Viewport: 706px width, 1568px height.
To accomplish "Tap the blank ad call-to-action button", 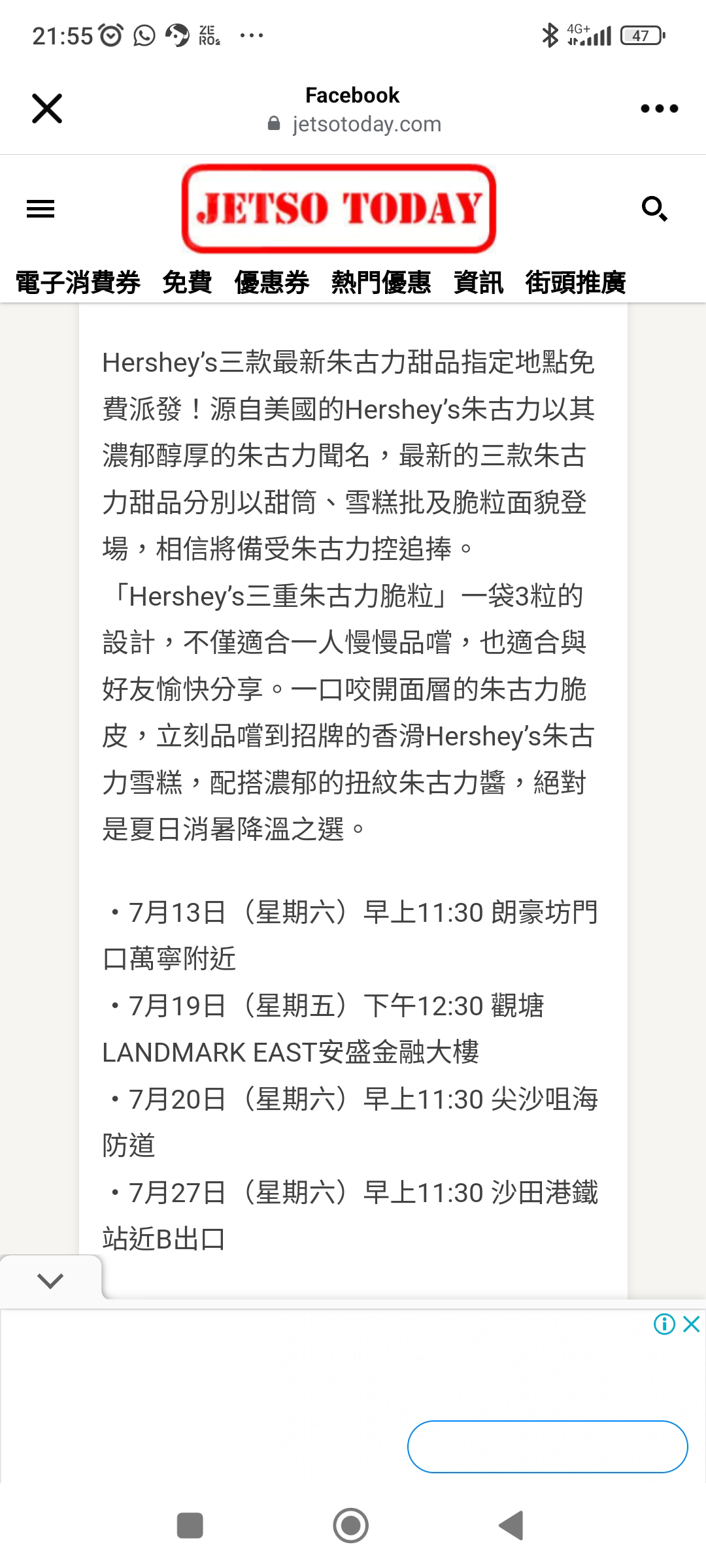I will [548, 1446].
